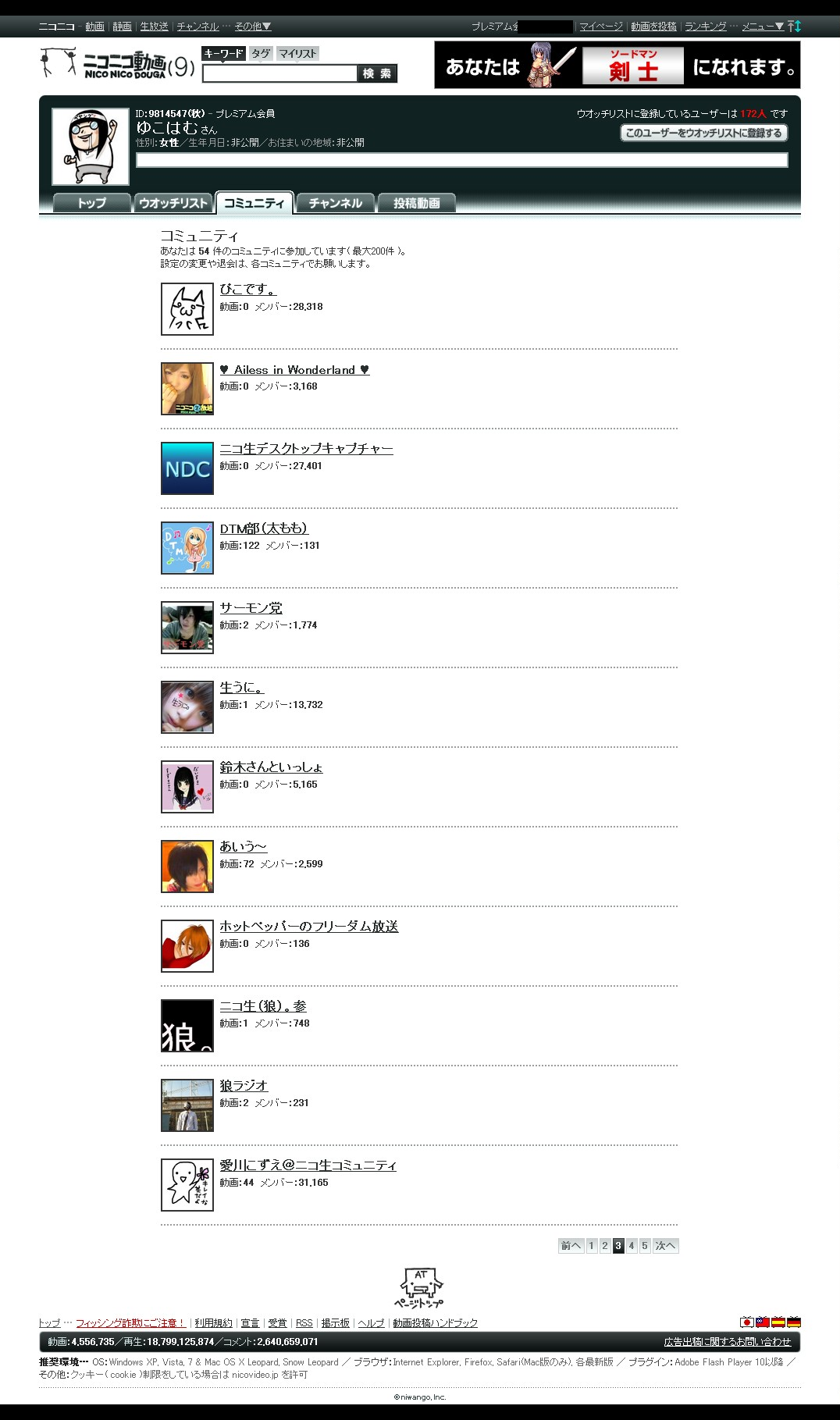Open 愛川こずえ@ニコ生コミュニティ link
The width and height of the screenshot is (840, 1420).
click(308, 1166)
